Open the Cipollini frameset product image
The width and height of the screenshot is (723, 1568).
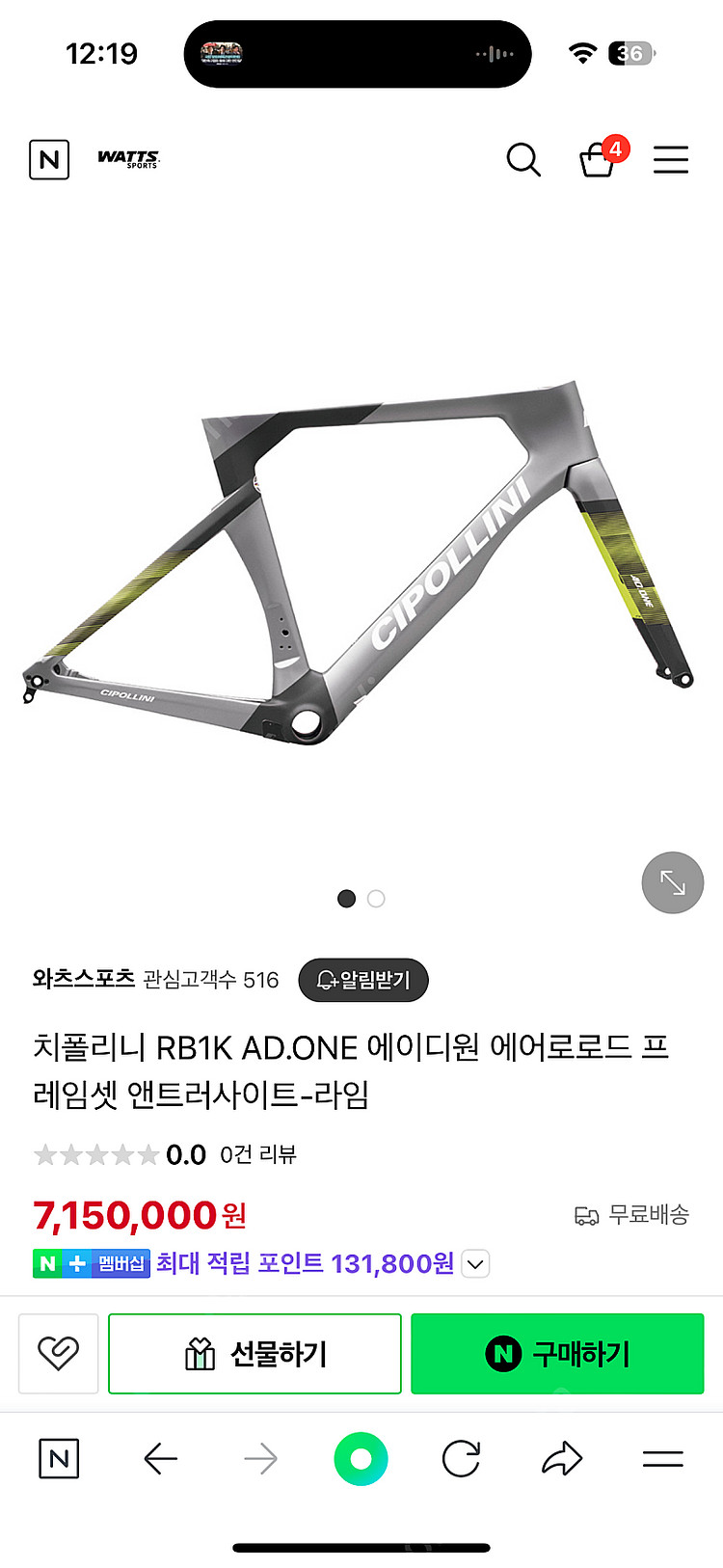(359, 559)
